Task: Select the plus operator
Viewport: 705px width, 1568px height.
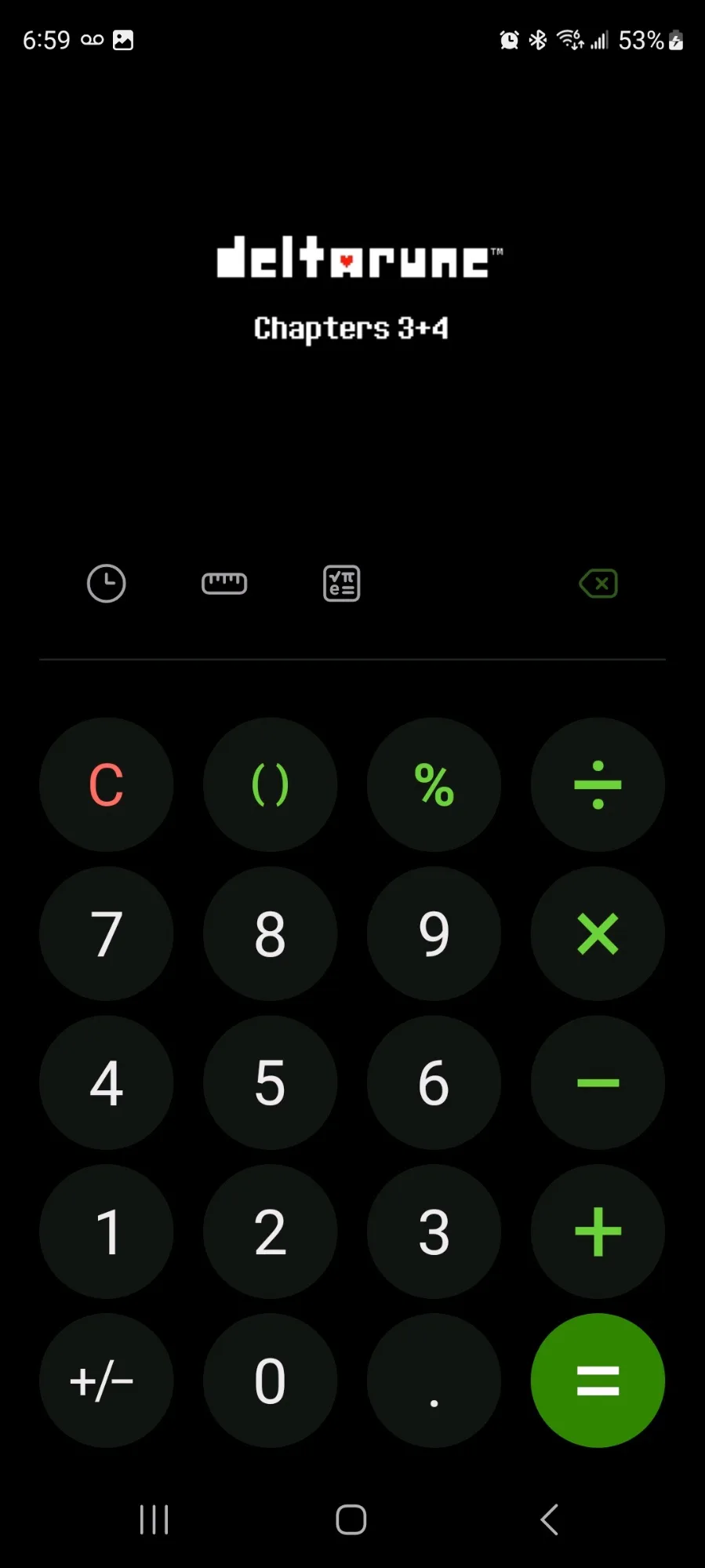Action: [598, 1231]
